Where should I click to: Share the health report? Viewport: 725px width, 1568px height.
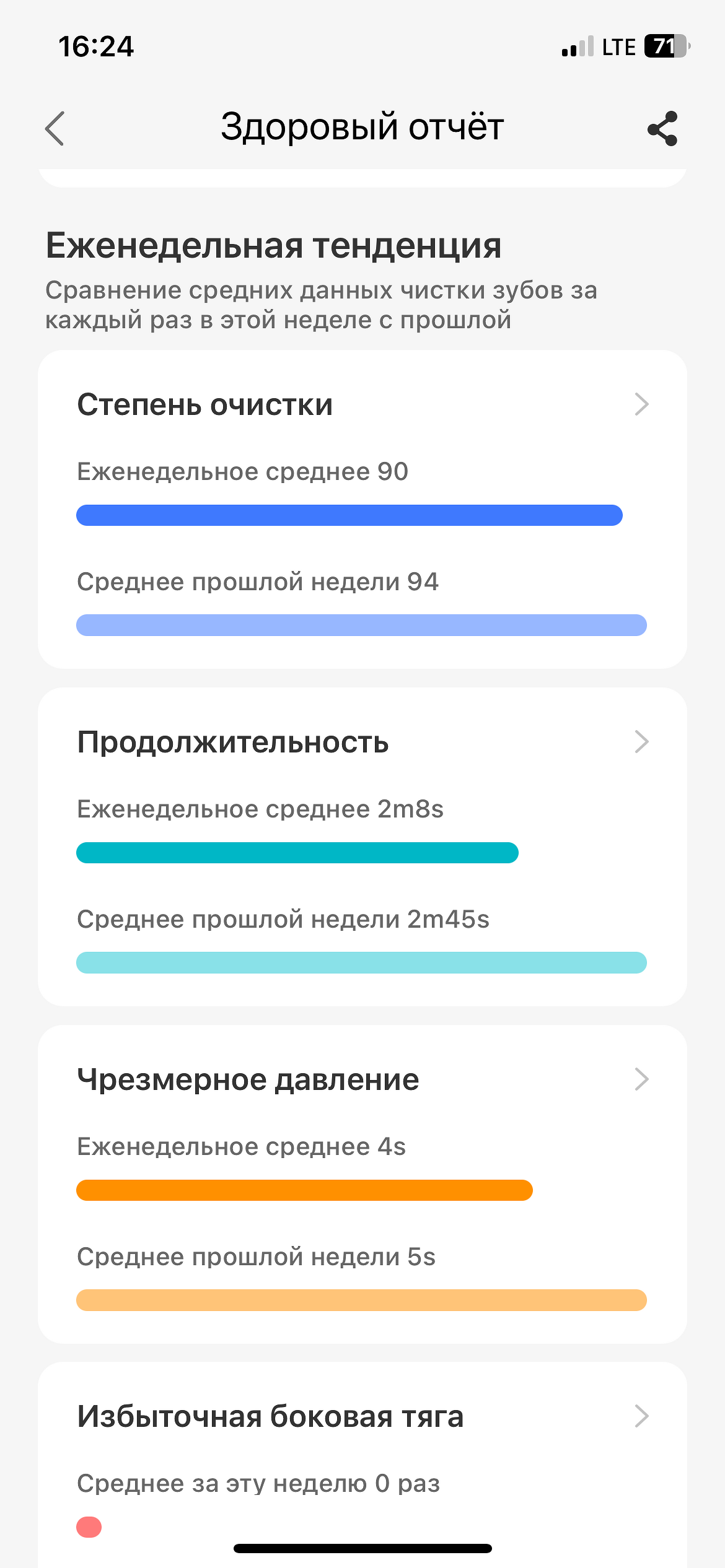pos(662,128)
